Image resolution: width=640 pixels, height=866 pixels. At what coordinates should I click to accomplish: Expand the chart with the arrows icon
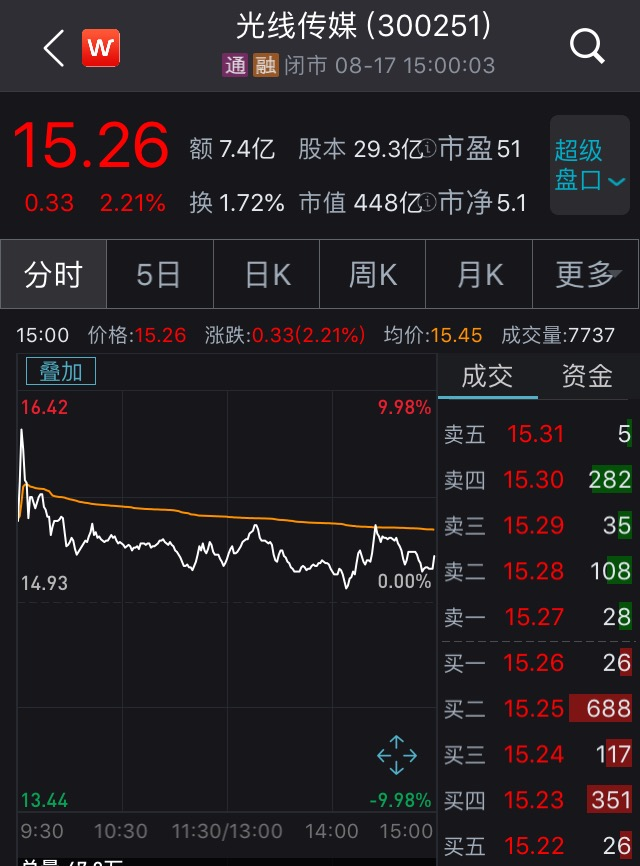click(x=396, y=755)
